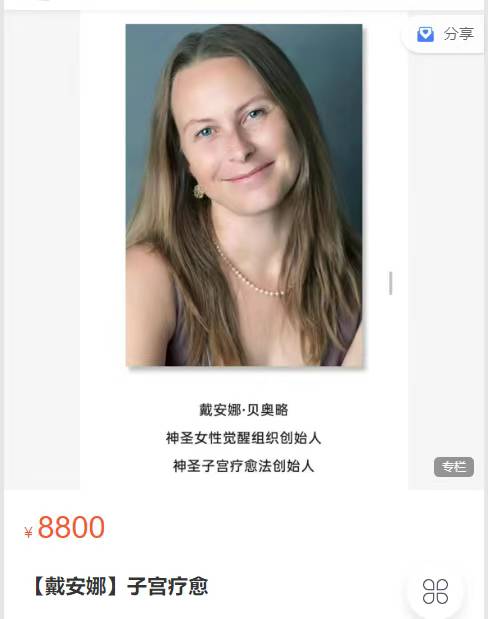This screenshot has width=488, height=619.
Task: Open the course banner image
Action: 244,250
